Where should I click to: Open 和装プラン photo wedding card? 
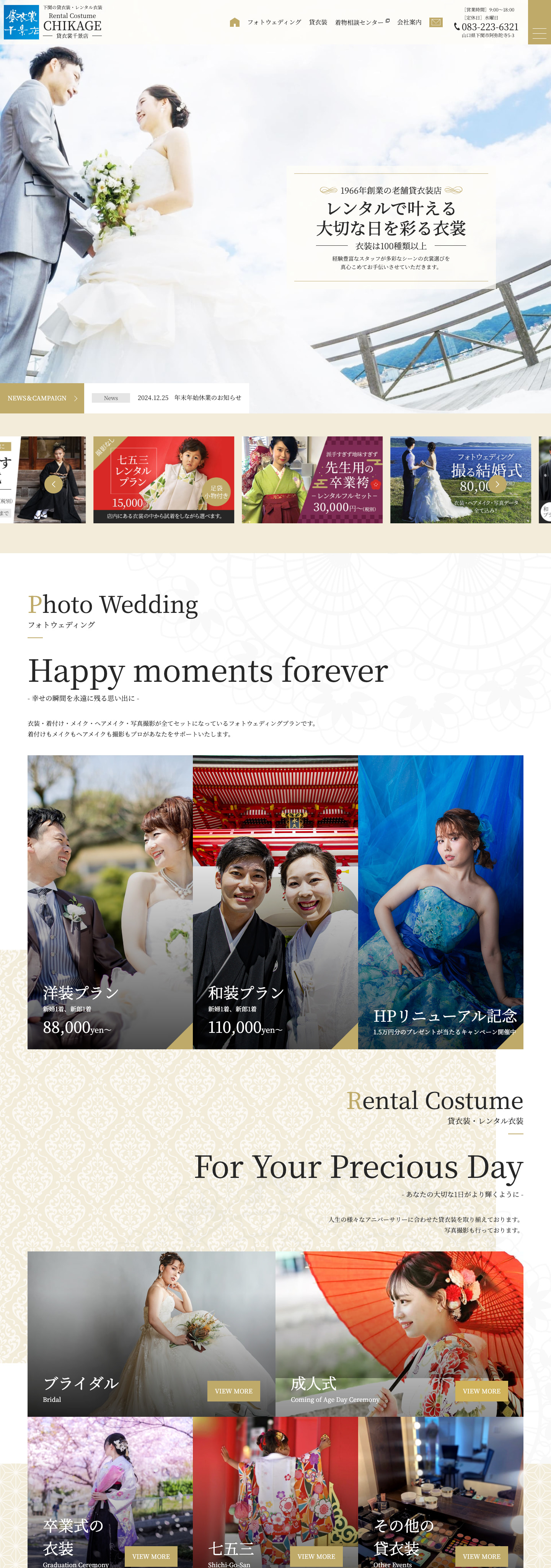[x=275, y=902]
